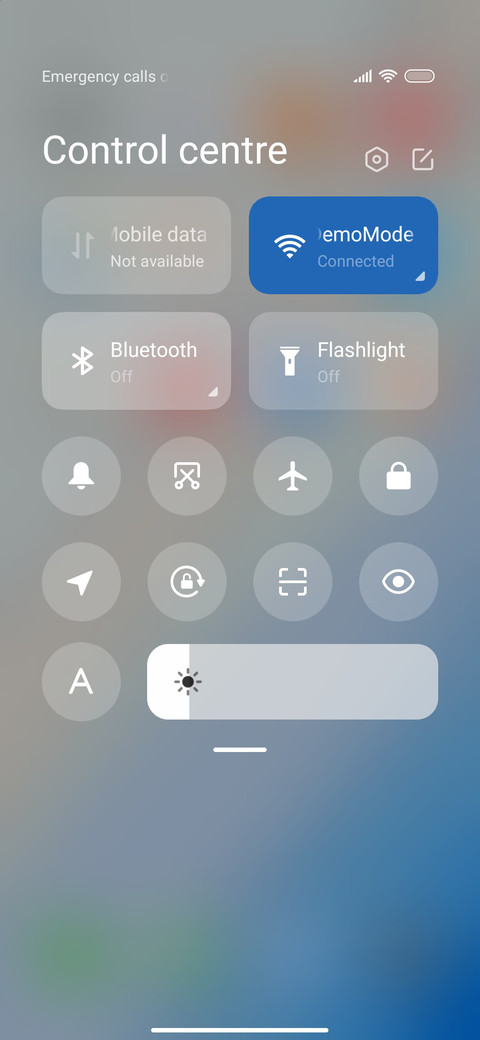Viewport: 480px width, 1040px height.
Task: Toggle location services arrow
Action: [x=82, y=582]
